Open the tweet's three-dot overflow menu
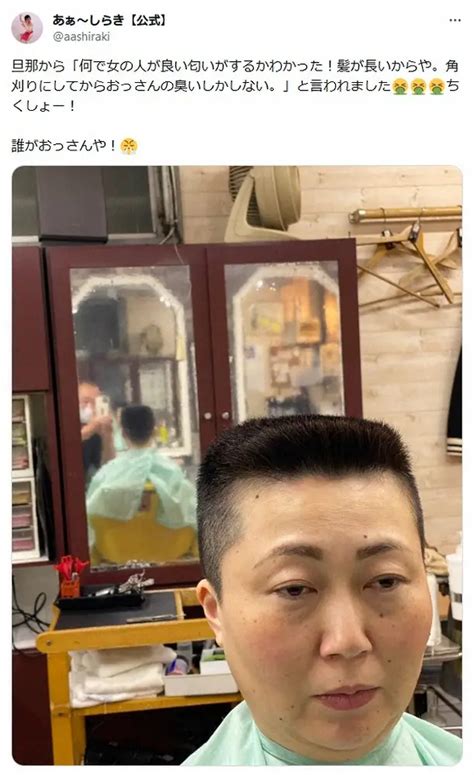 pos(455,20)
